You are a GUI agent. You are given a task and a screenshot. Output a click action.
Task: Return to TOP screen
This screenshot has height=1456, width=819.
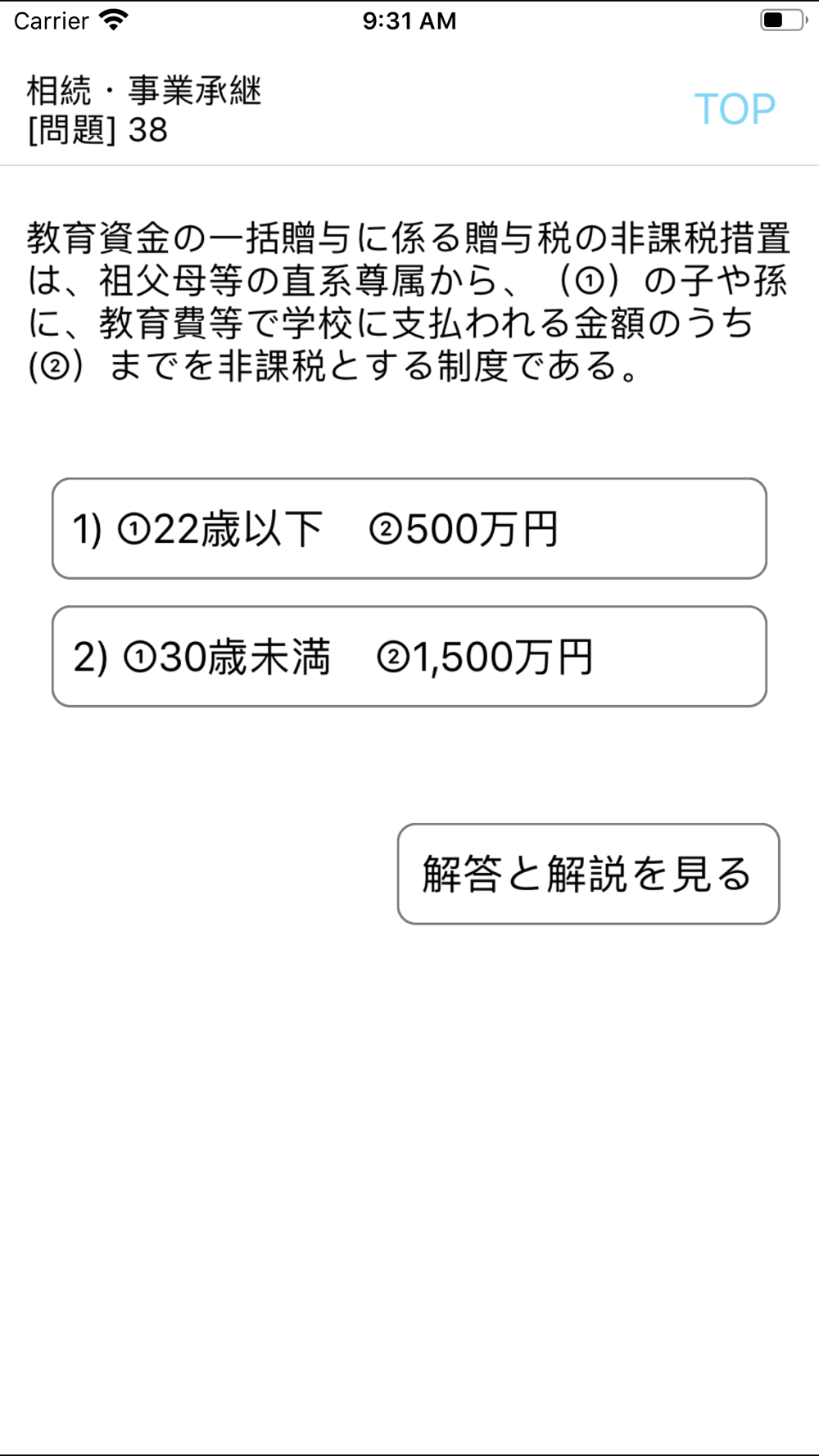pos(735,109)
